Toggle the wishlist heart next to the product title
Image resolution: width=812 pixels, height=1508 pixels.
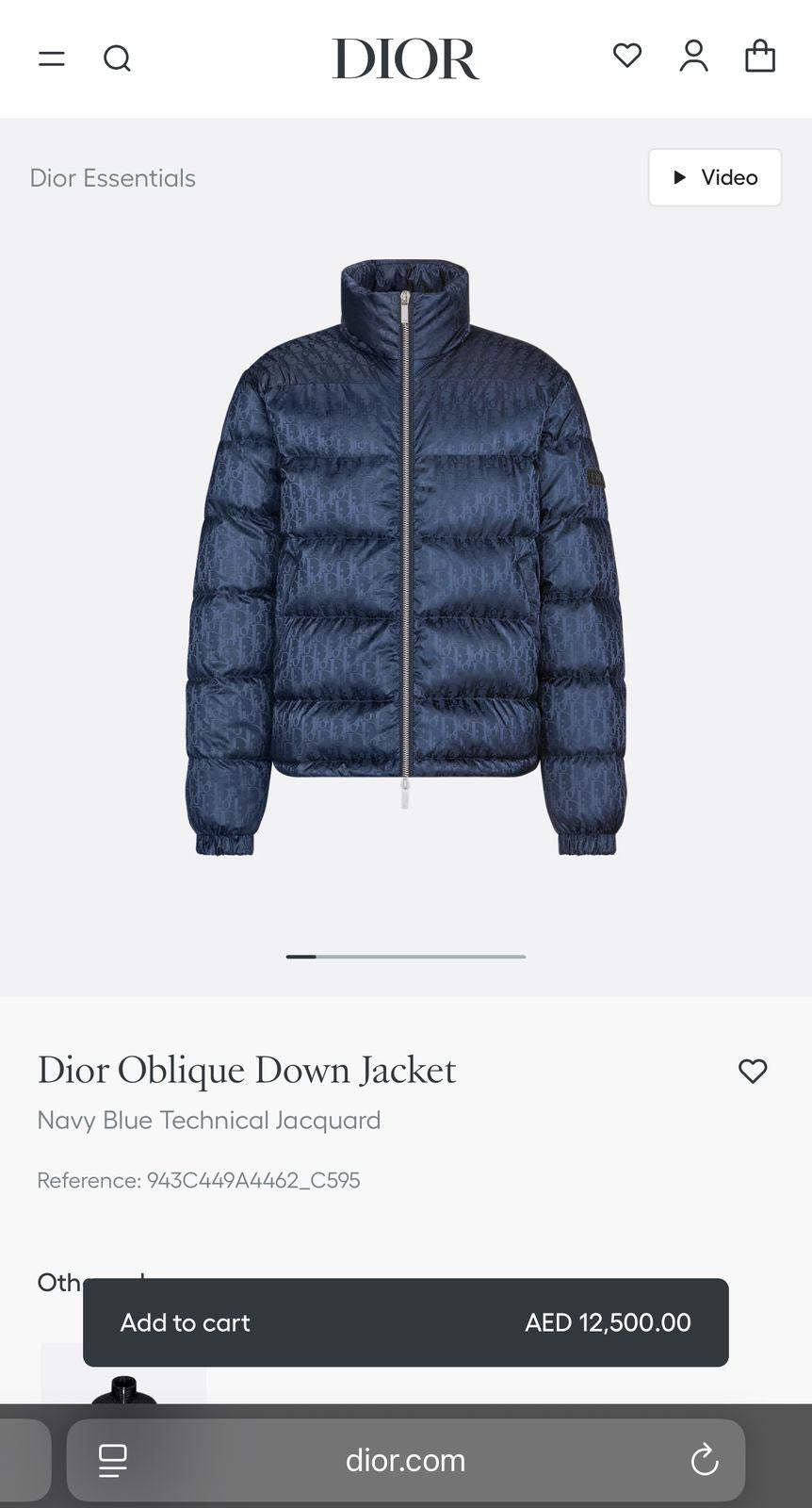(753, 1072)
